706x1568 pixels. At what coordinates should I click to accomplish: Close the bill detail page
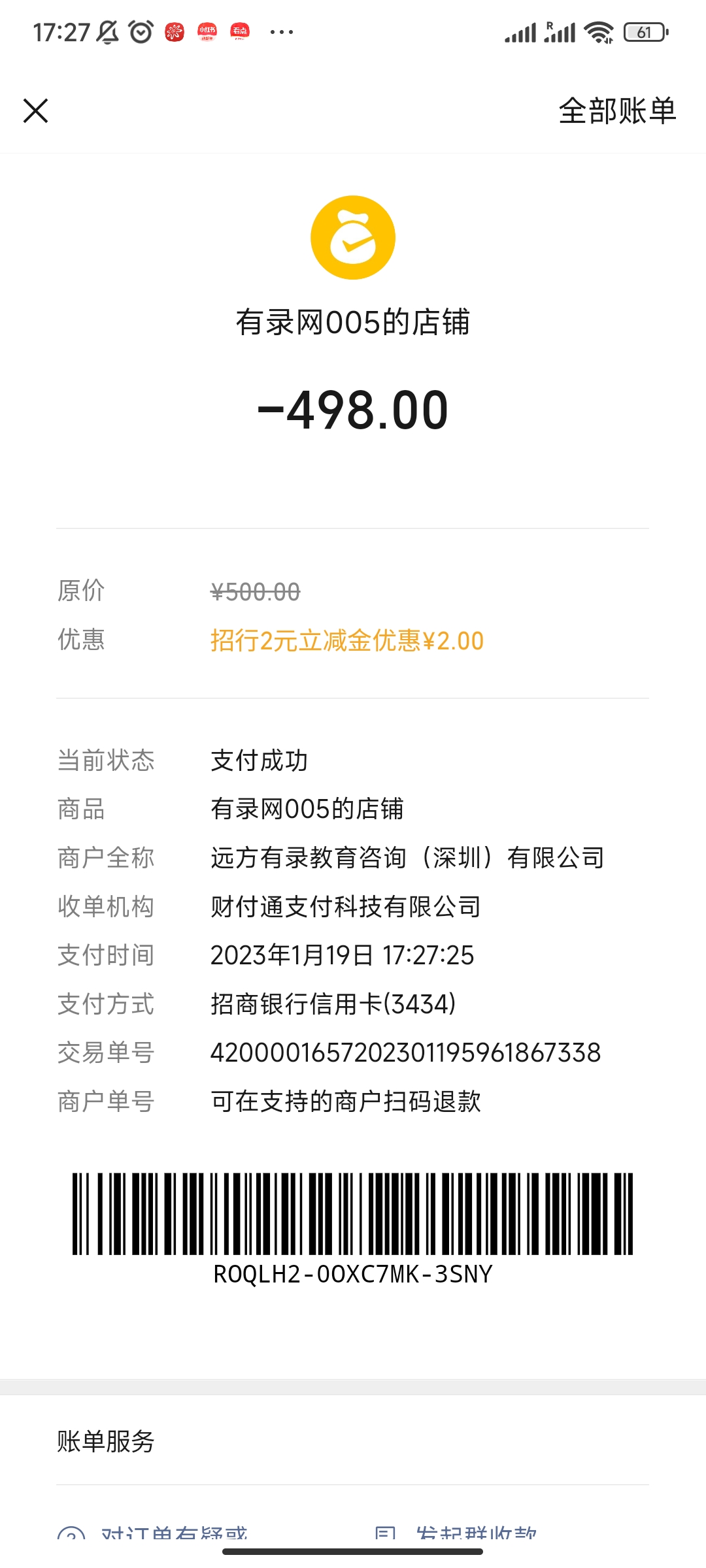36,110
